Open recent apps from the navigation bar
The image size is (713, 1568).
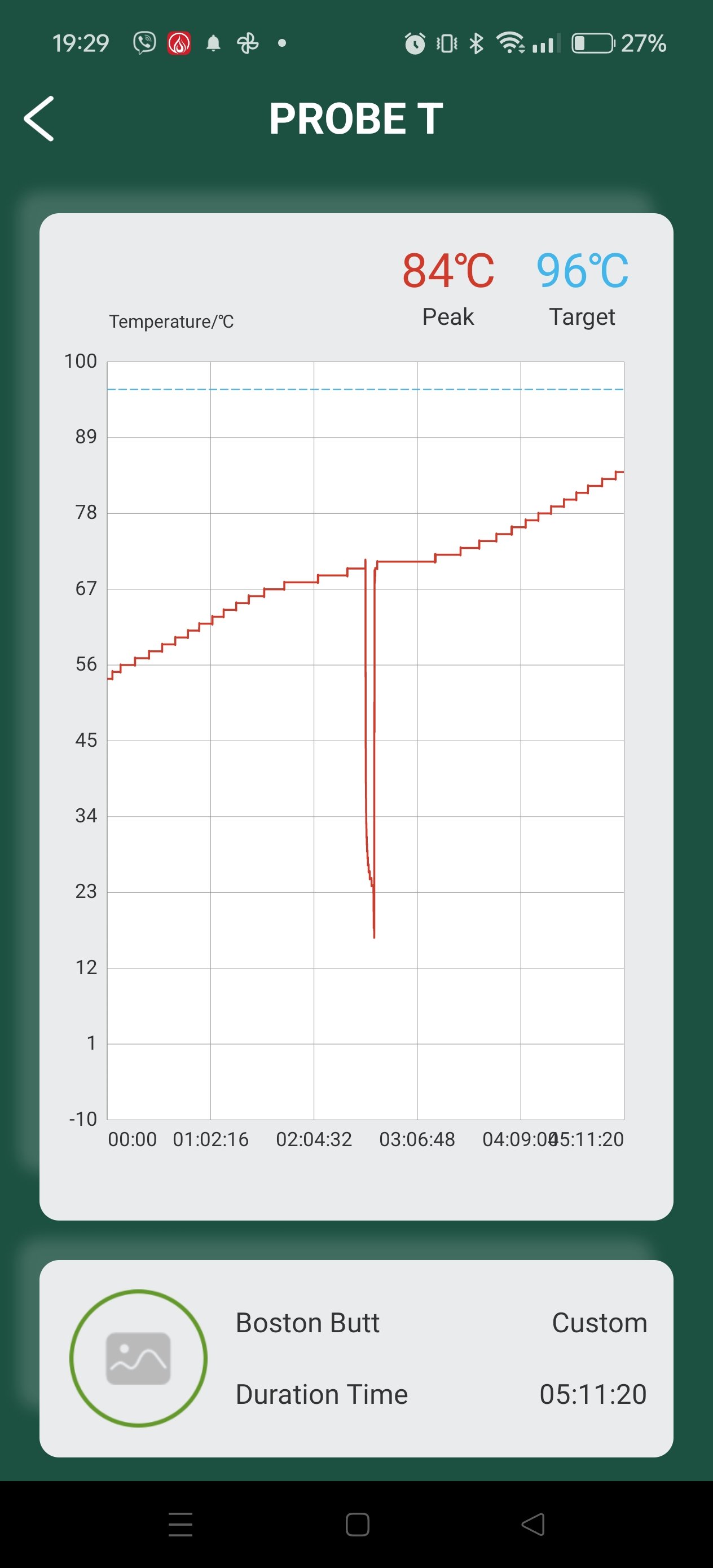[x=181, y=1524]
